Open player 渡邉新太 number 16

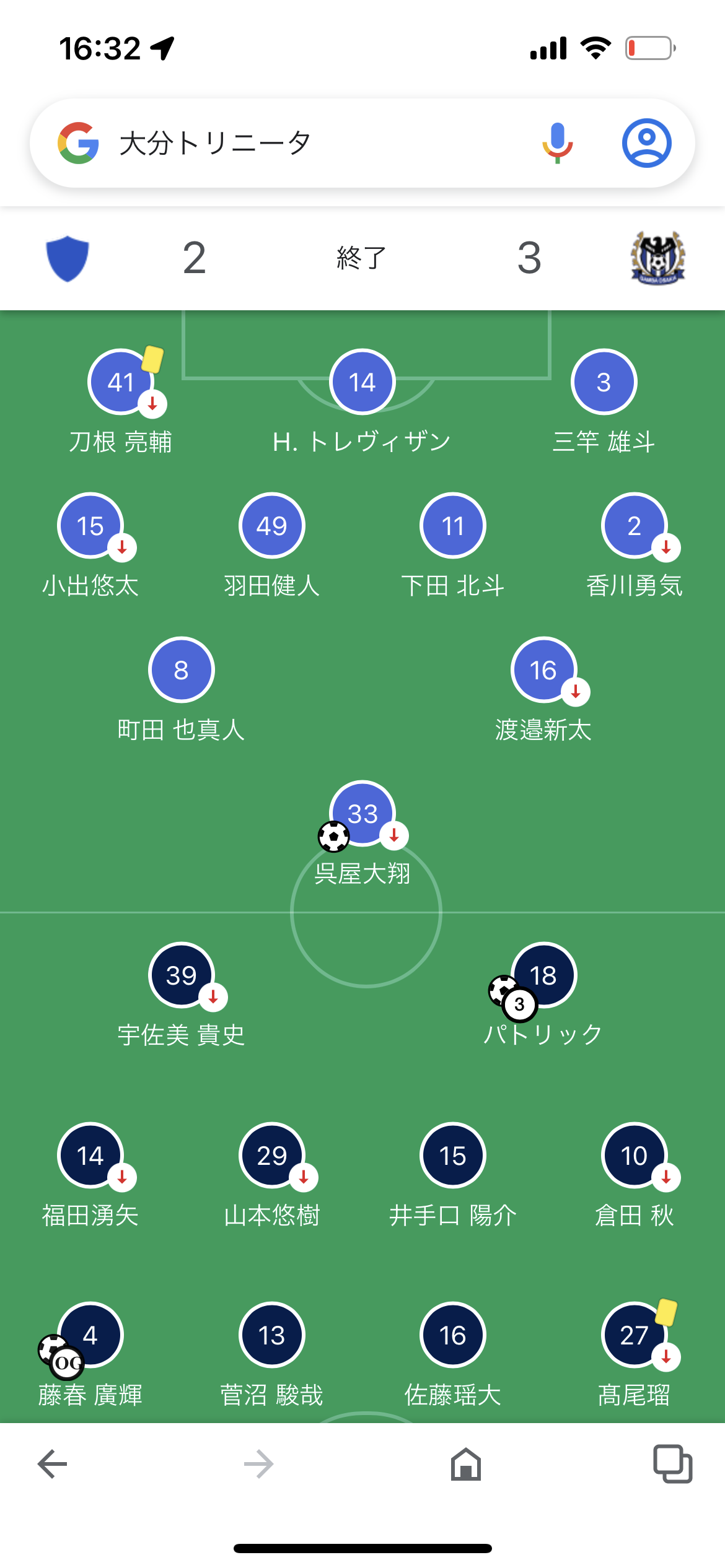[543, 670]
